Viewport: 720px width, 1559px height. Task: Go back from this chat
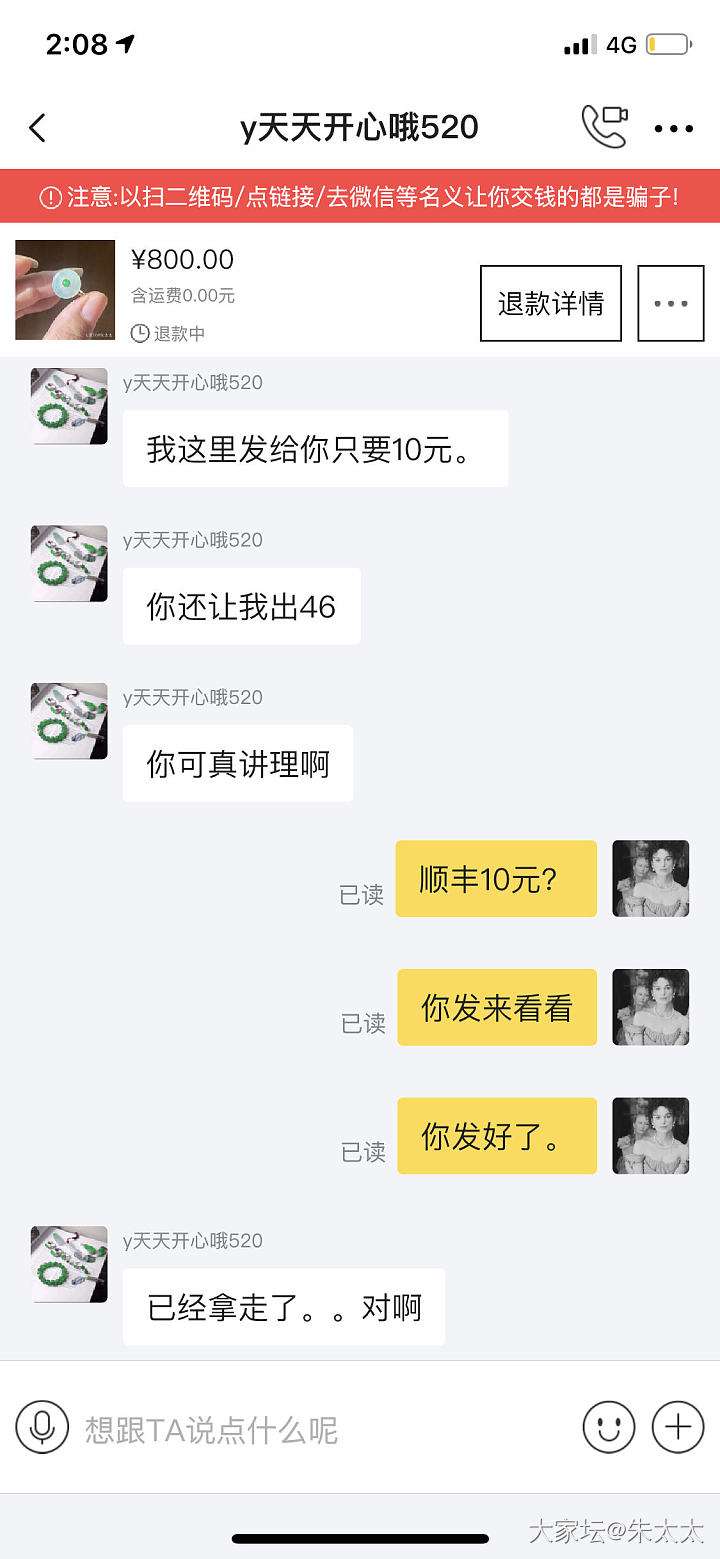(x=38, y=128)
